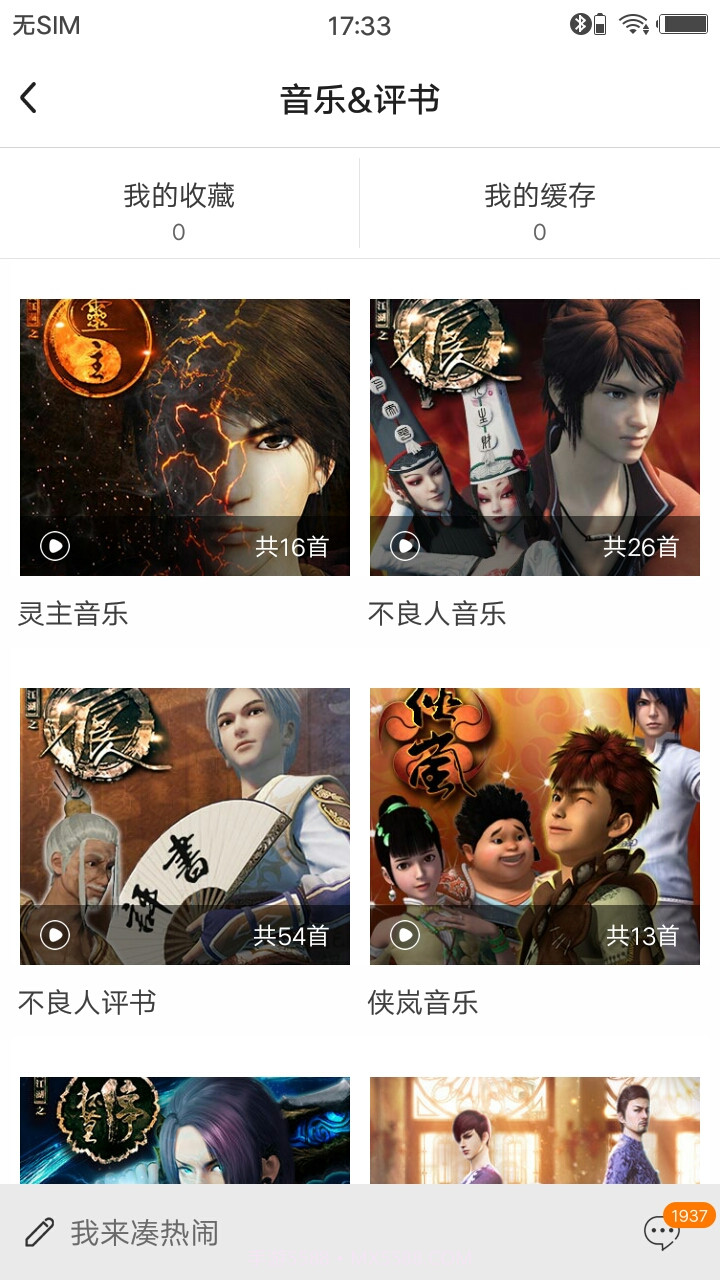Viewport: 720px width, 1280px height.
Task: Tap the pencil icon in the comment bar
Action: (x=38, y=1232)
